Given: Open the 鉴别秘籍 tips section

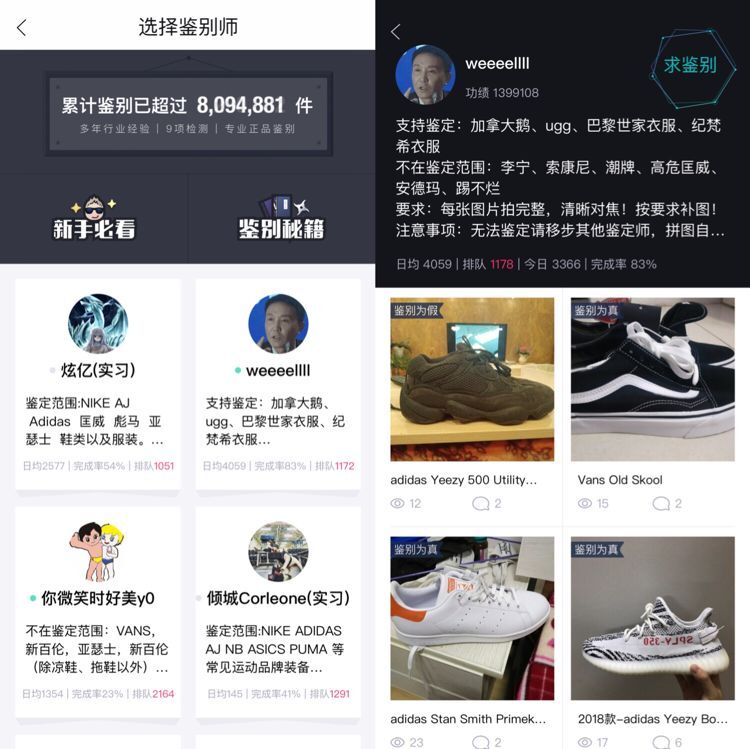Looking at the screenshot, I should coord(281,219).
